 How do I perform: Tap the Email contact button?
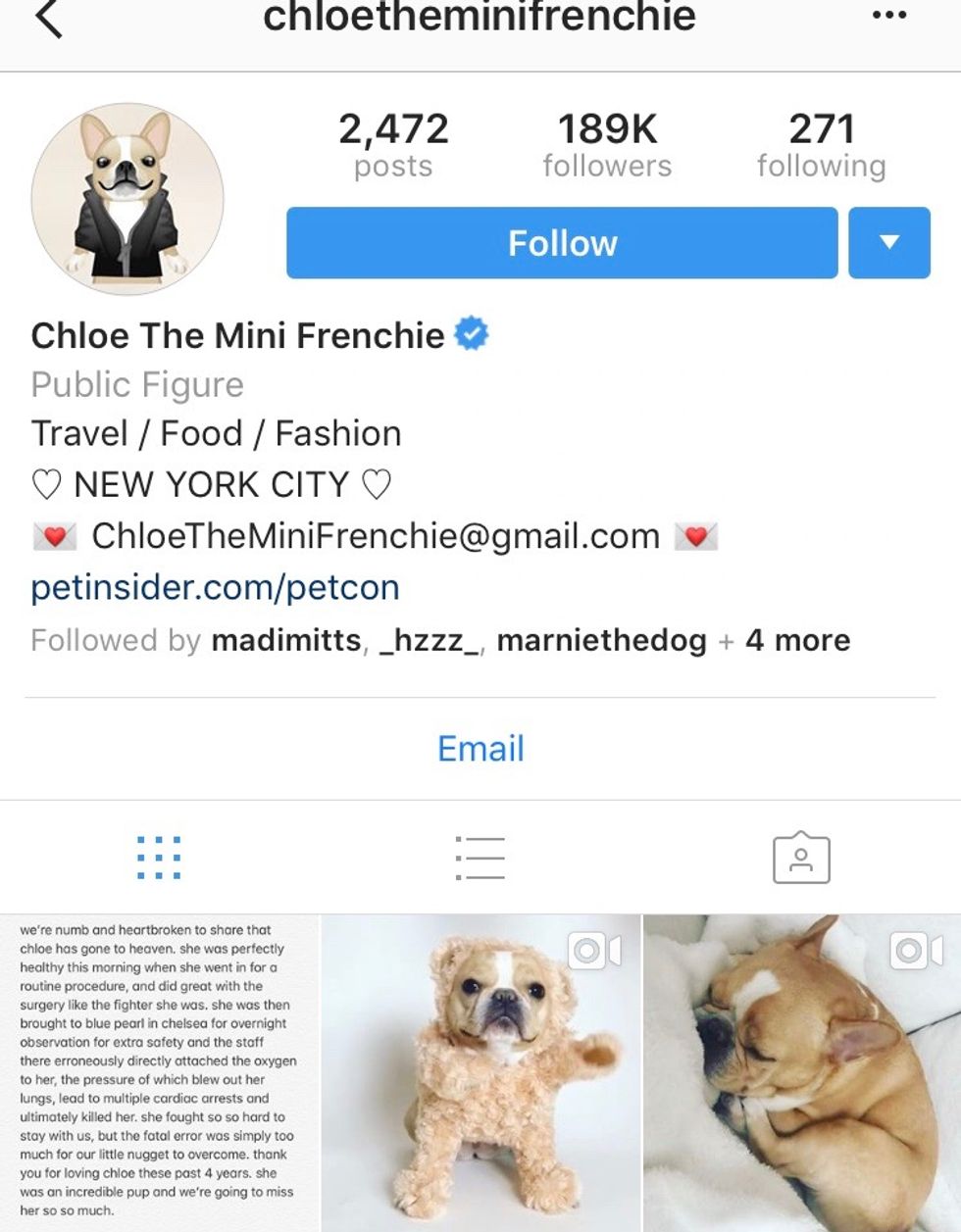(x=480, y=749)
